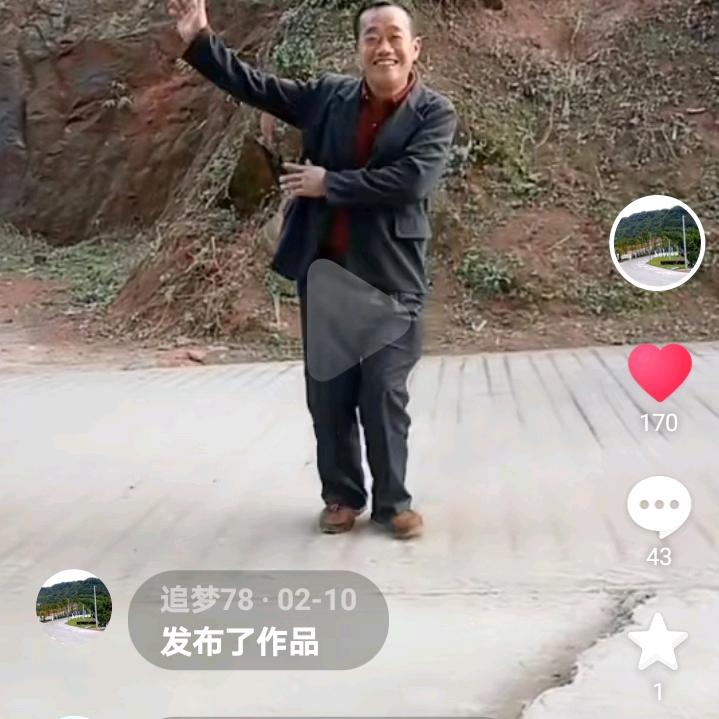Tap the 追梦78 发布了作品 caption bubble

click(x=258, y=620)
